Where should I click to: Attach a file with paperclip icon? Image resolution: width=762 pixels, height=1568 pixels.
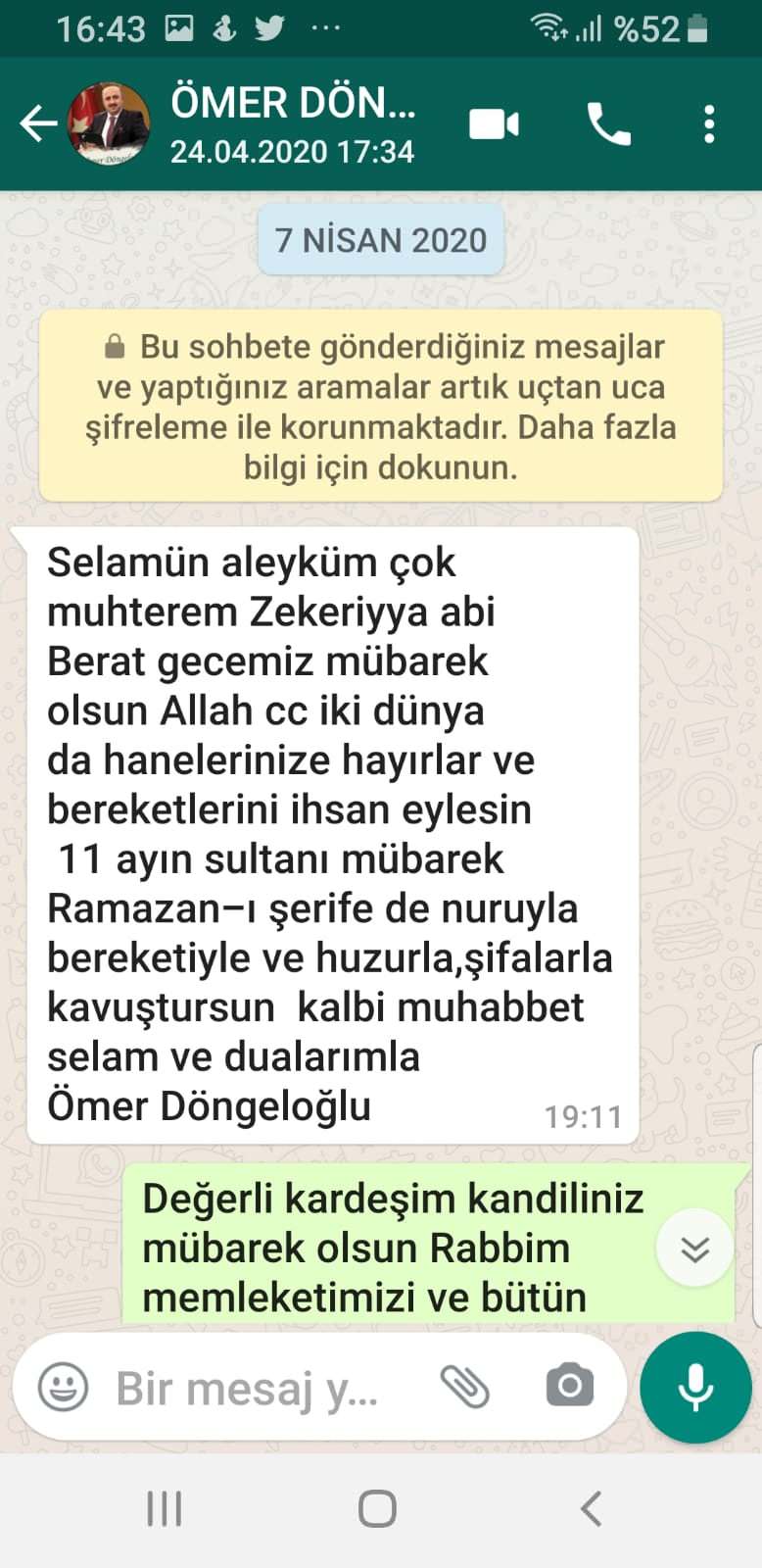click(465, 1388)
